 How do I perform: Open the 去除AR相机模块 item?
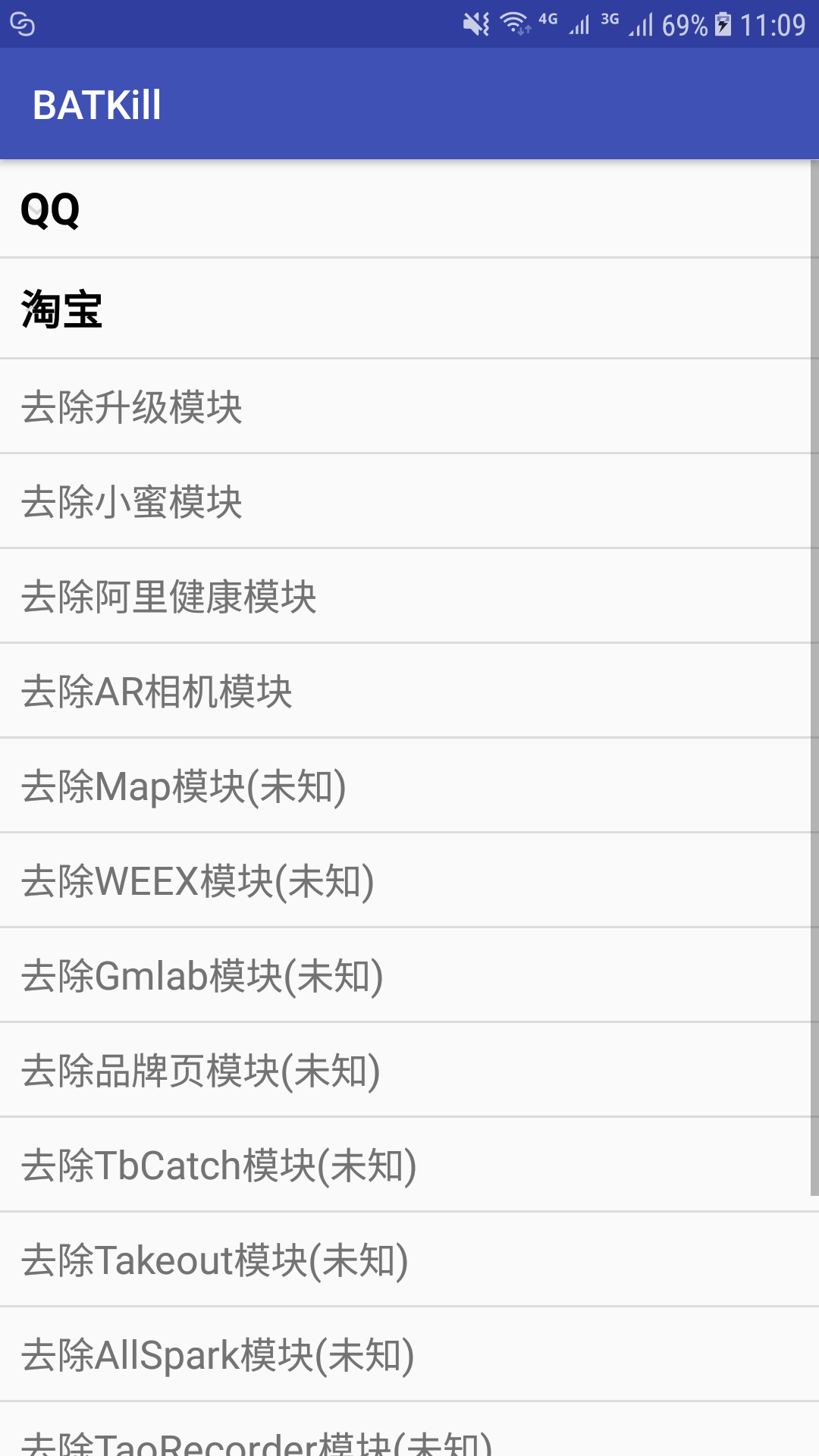click(409, 691)
